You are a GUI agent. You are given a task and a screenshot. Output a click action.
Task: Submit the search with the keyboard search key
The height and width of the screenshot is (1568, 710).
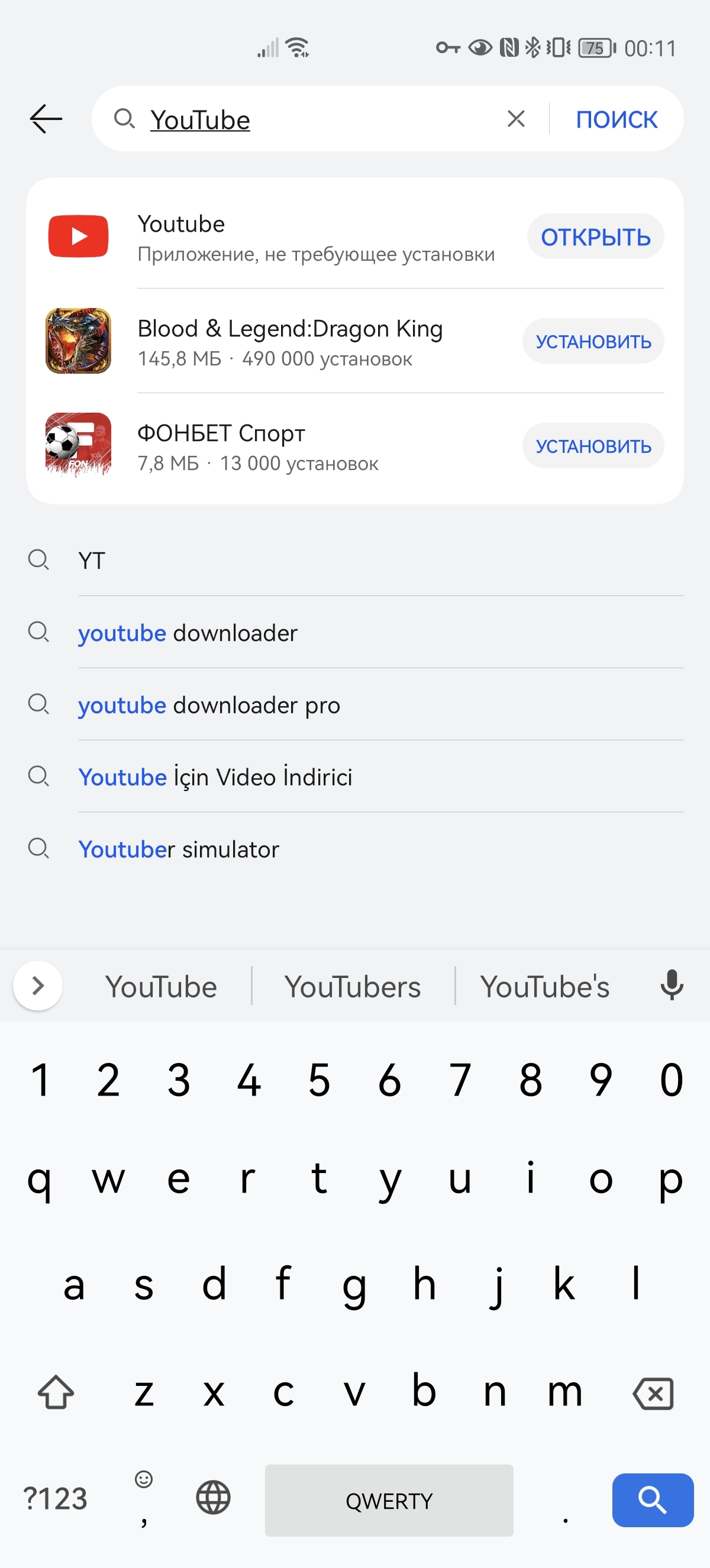pyautogui.click(x=652, y=1499)
